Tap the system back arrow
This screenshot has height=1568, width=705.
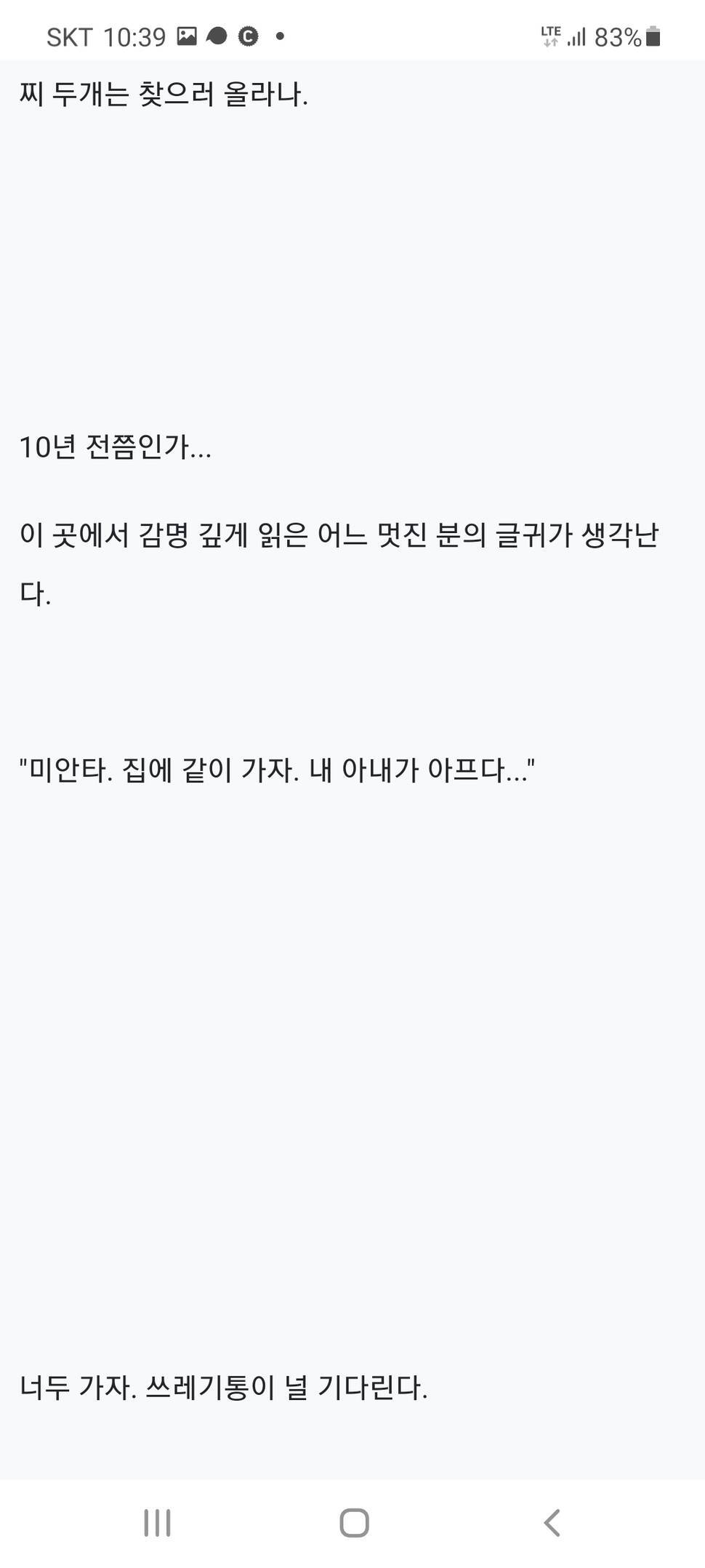(552, 1522)
